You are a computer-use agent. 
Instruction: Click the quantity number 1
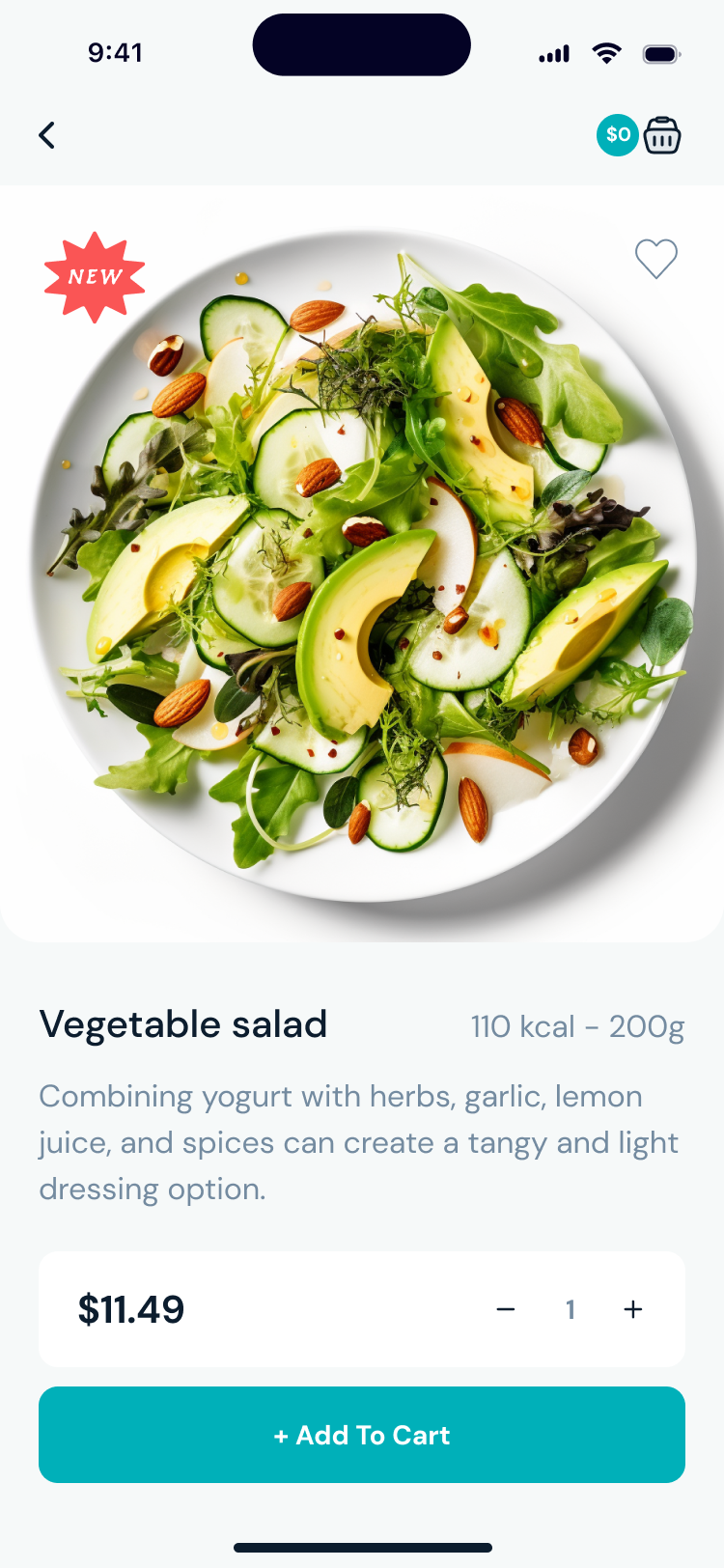tap(570, 1309)
